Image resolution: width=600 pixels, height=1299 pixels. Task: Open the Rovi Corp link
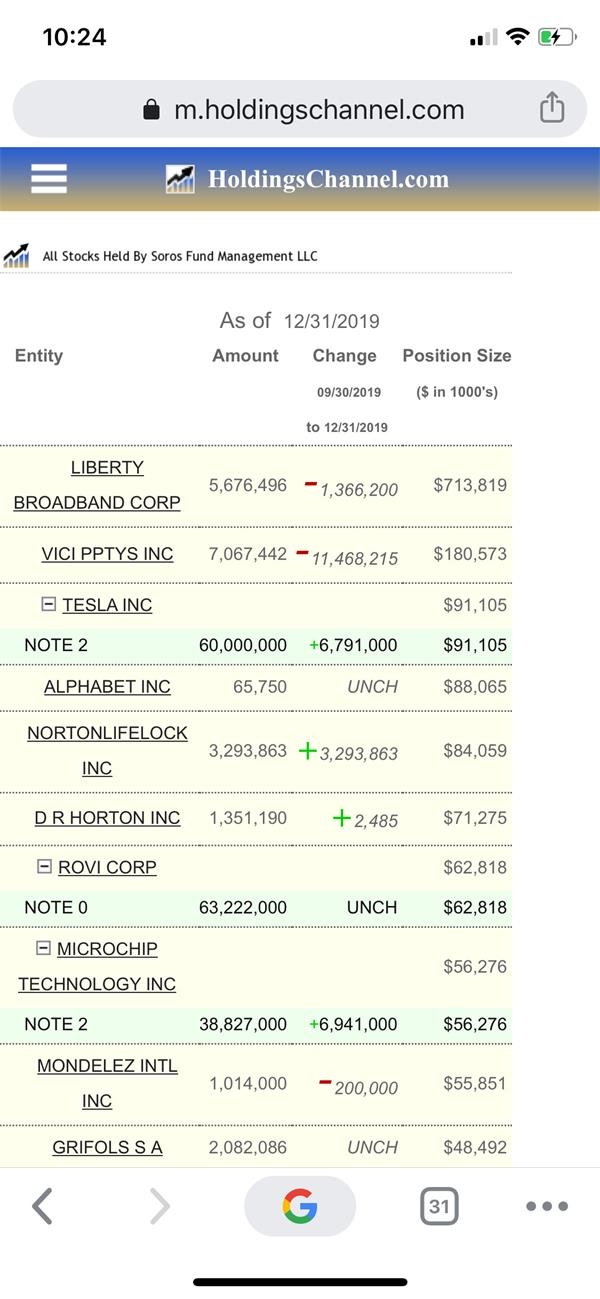click(107, 867)
